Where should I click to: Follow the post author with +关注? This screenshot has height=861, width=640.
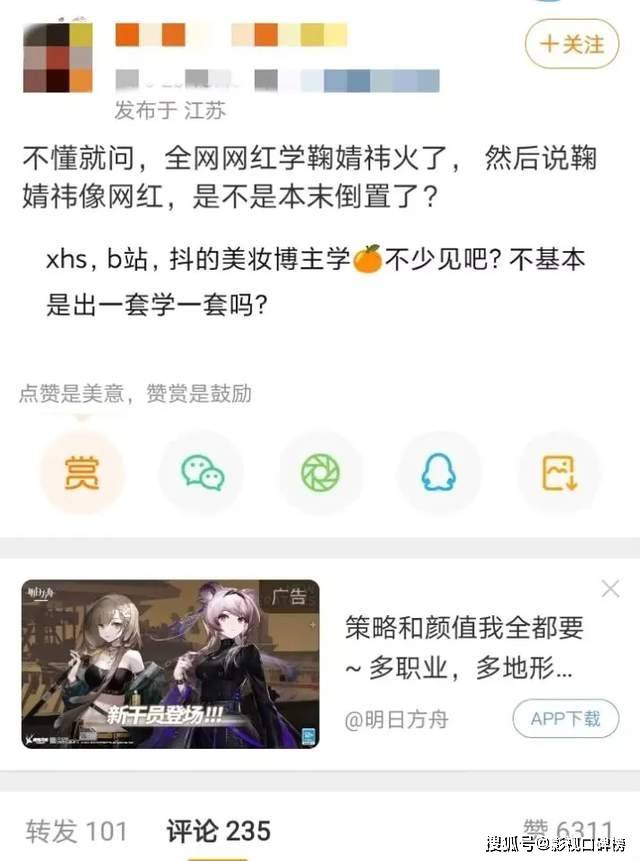(572, 44)
